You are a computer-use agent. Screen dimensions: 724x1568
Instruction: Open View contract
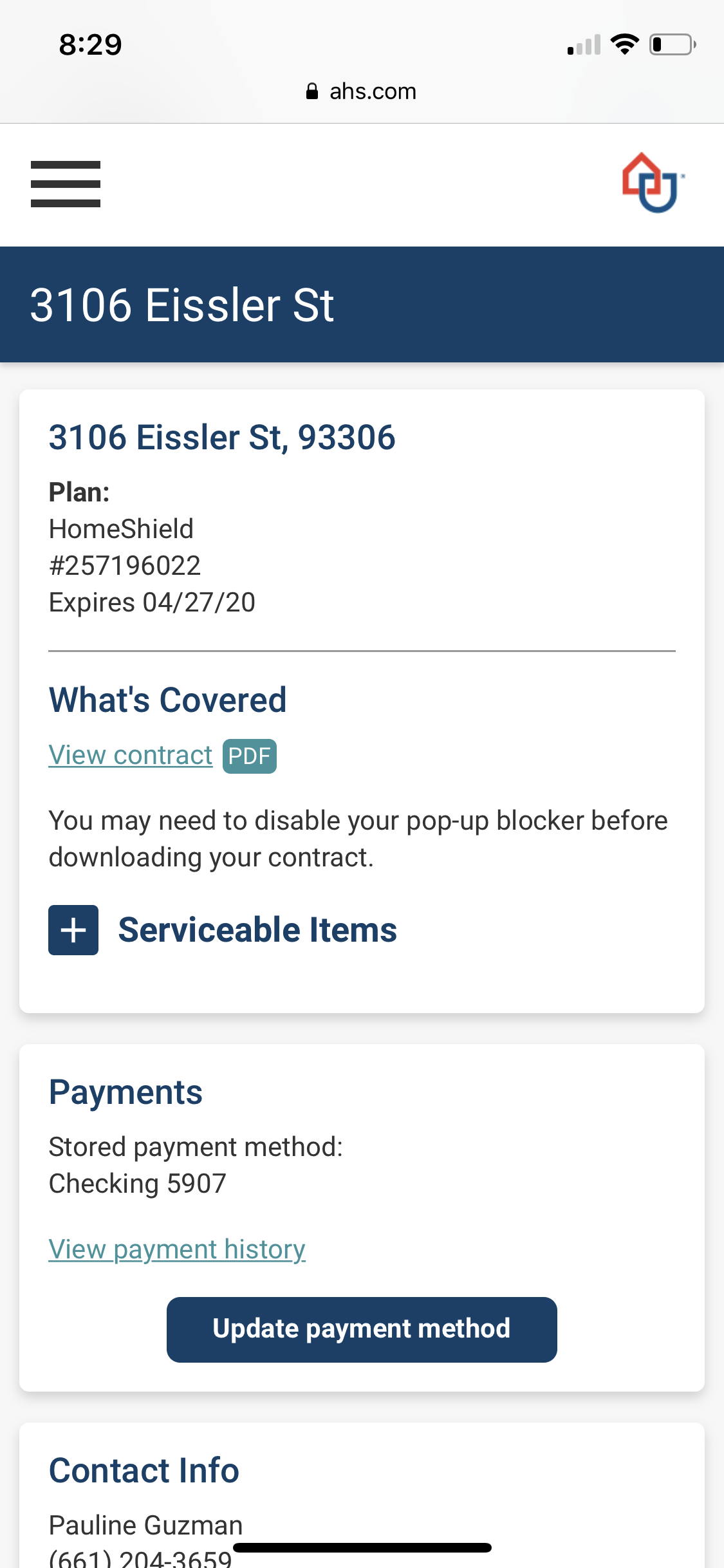pos(130,754)
